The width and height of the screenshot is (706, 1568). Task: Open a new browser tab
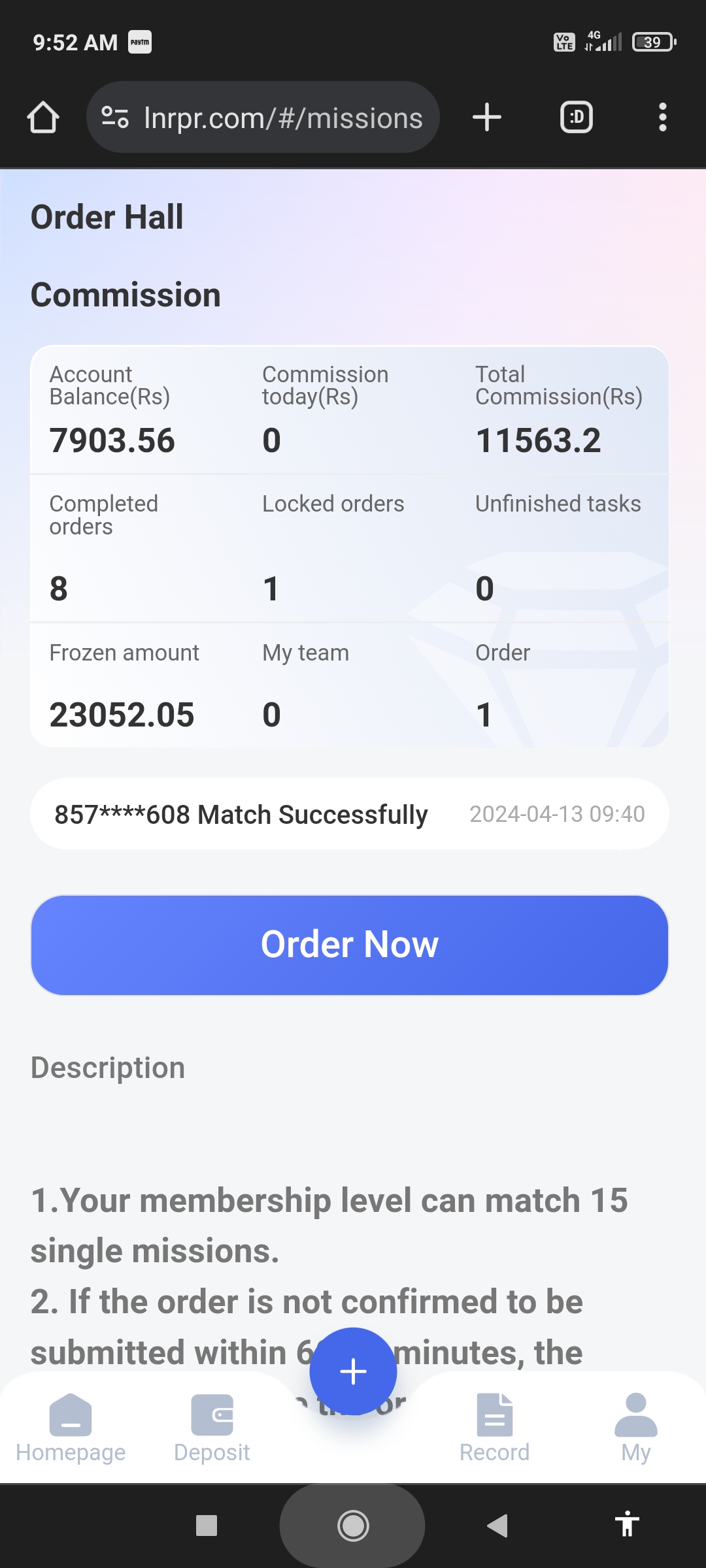point(487,118)
